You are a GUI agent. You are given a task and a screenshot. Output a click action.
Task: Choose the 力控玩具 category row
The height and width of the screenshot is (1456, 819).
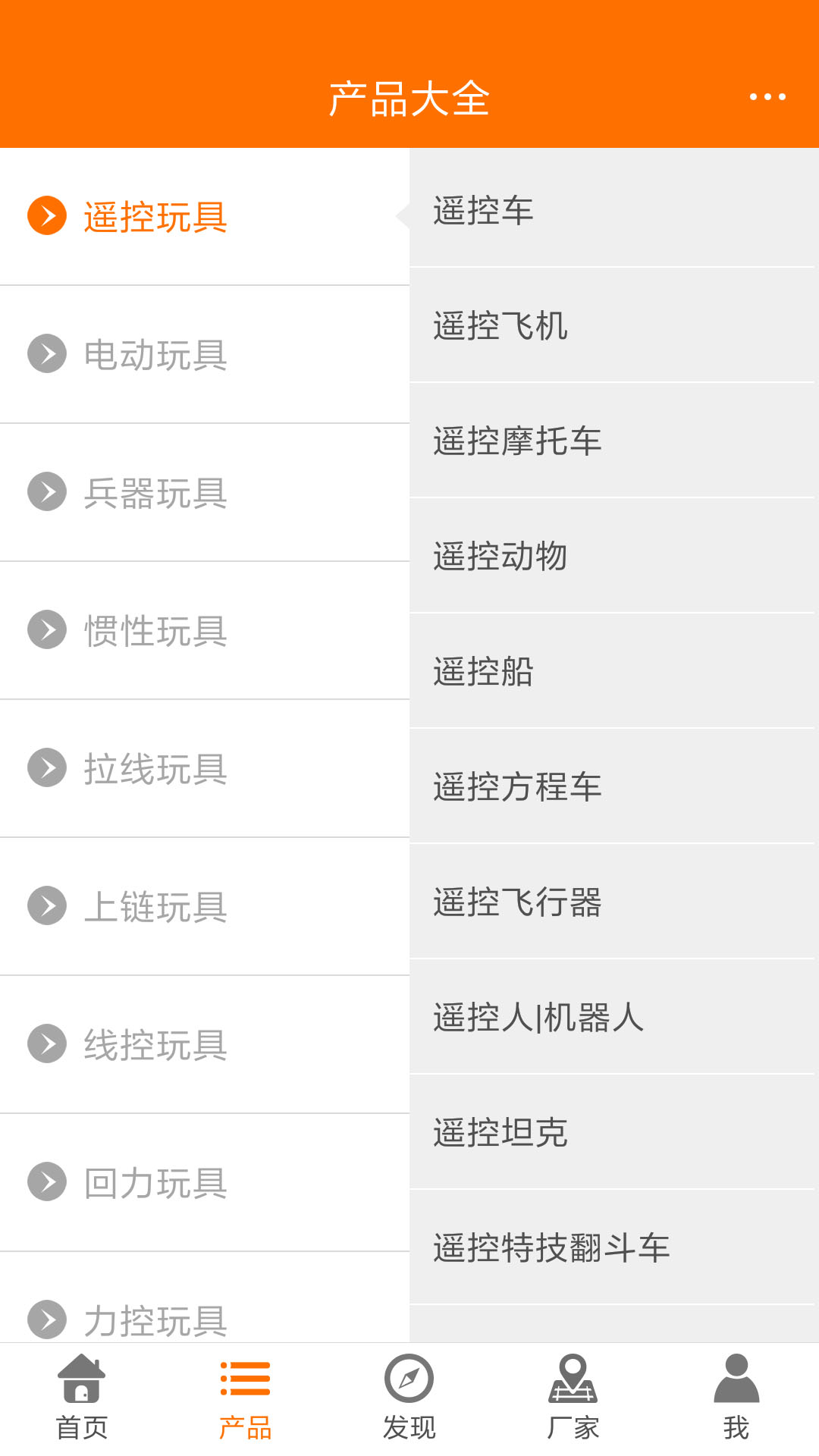click(155, 1319)
